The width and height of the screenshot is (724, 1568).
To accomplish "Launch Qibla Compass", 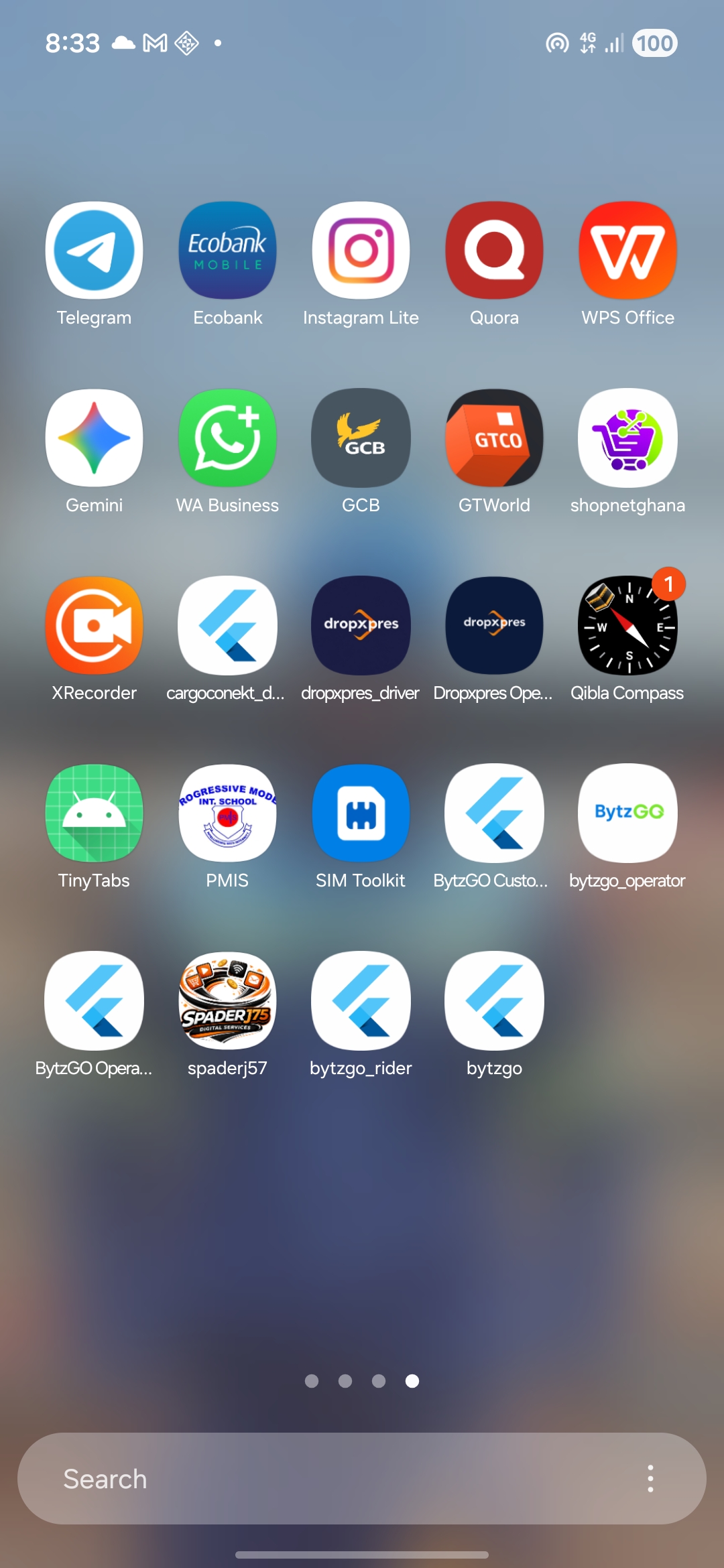I will (627, 625).
